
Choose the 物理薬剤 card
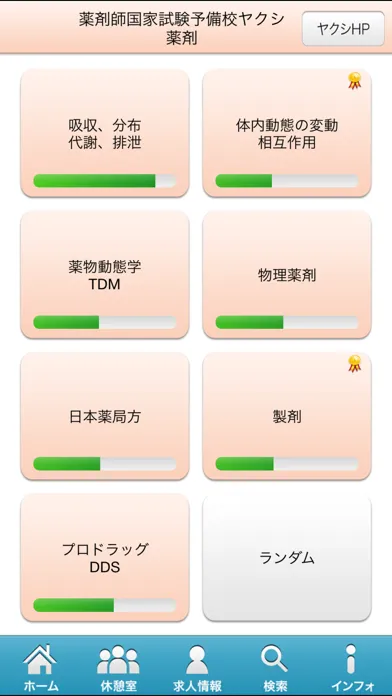[287, 275]
